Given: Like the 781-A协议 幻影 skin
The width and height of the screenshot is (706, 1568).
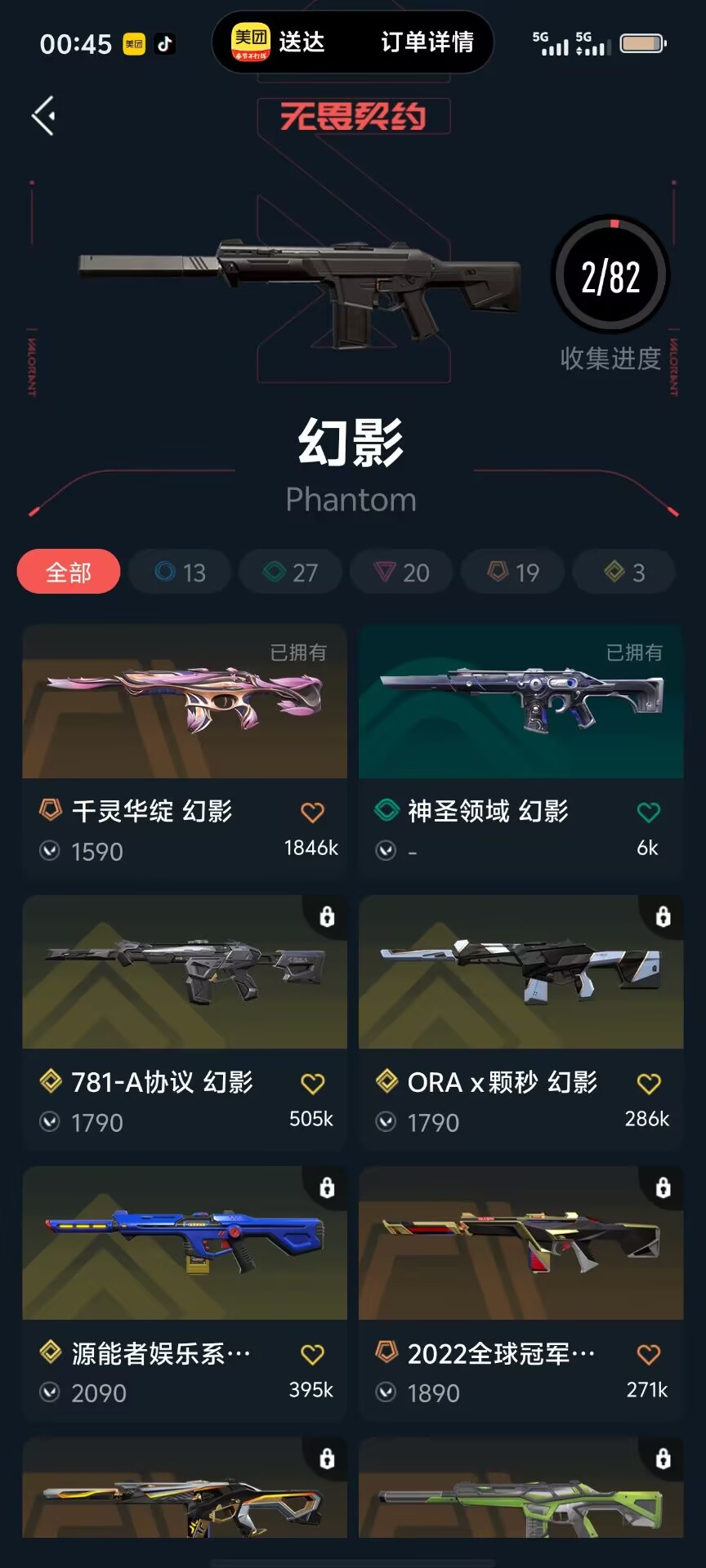Looking at the screenshot, I should click(312, 1084).
